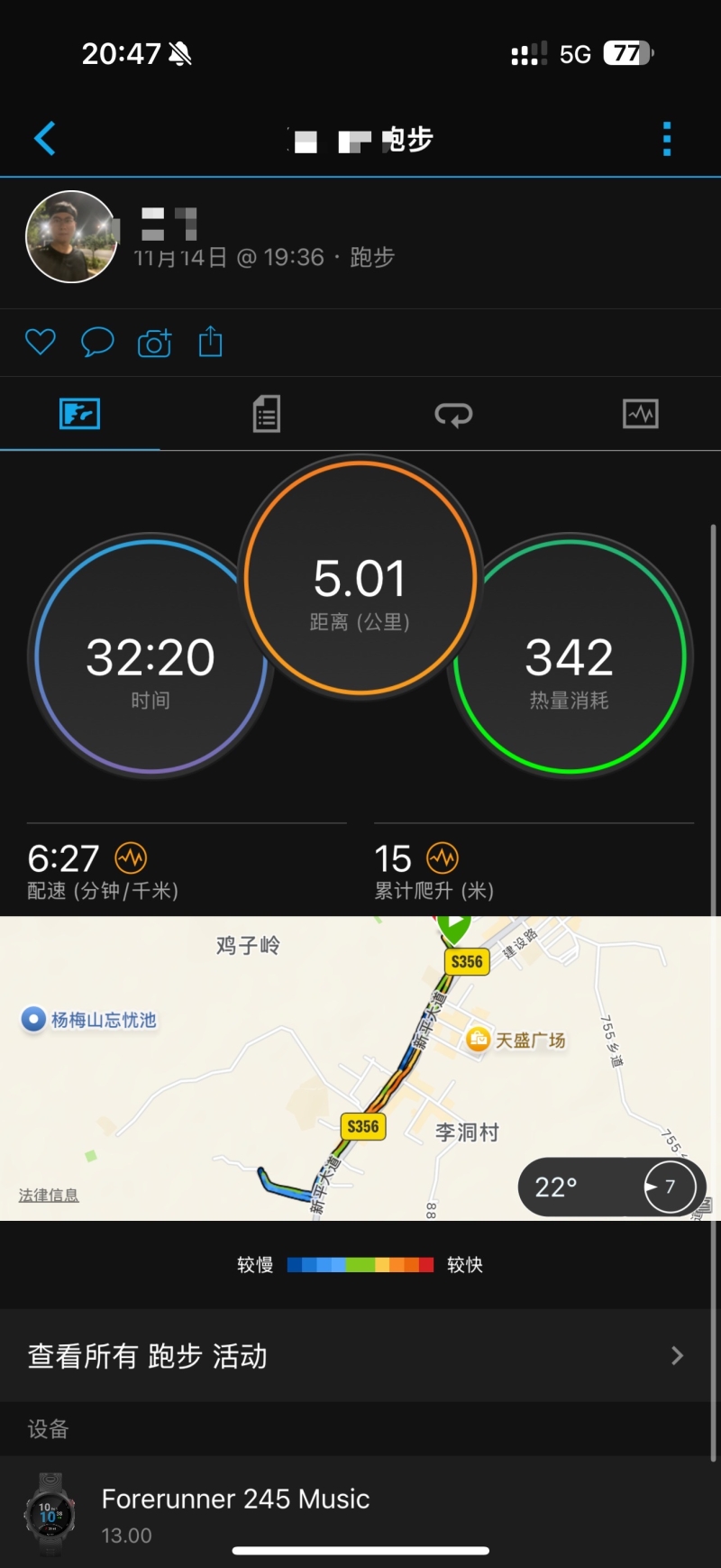Tap the insight icon beside 15 累计爬升
Viewport: 721px width, 1568px height.
(442, 857)
